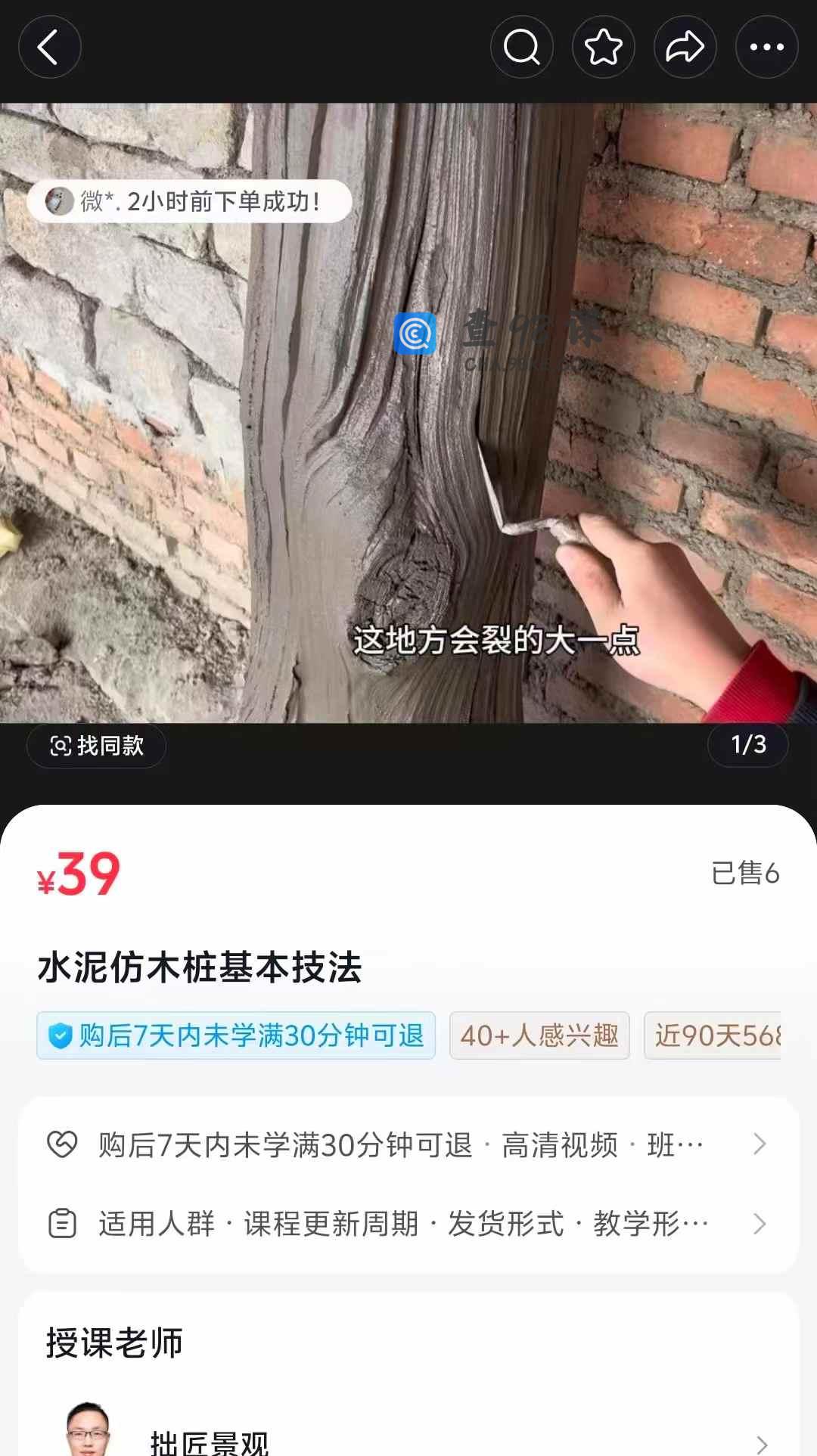This screenshot has width=817, height=1456.
Task: Open the 适用人群 course details row
Action: pyautogui.click(x=408, y=1223)
